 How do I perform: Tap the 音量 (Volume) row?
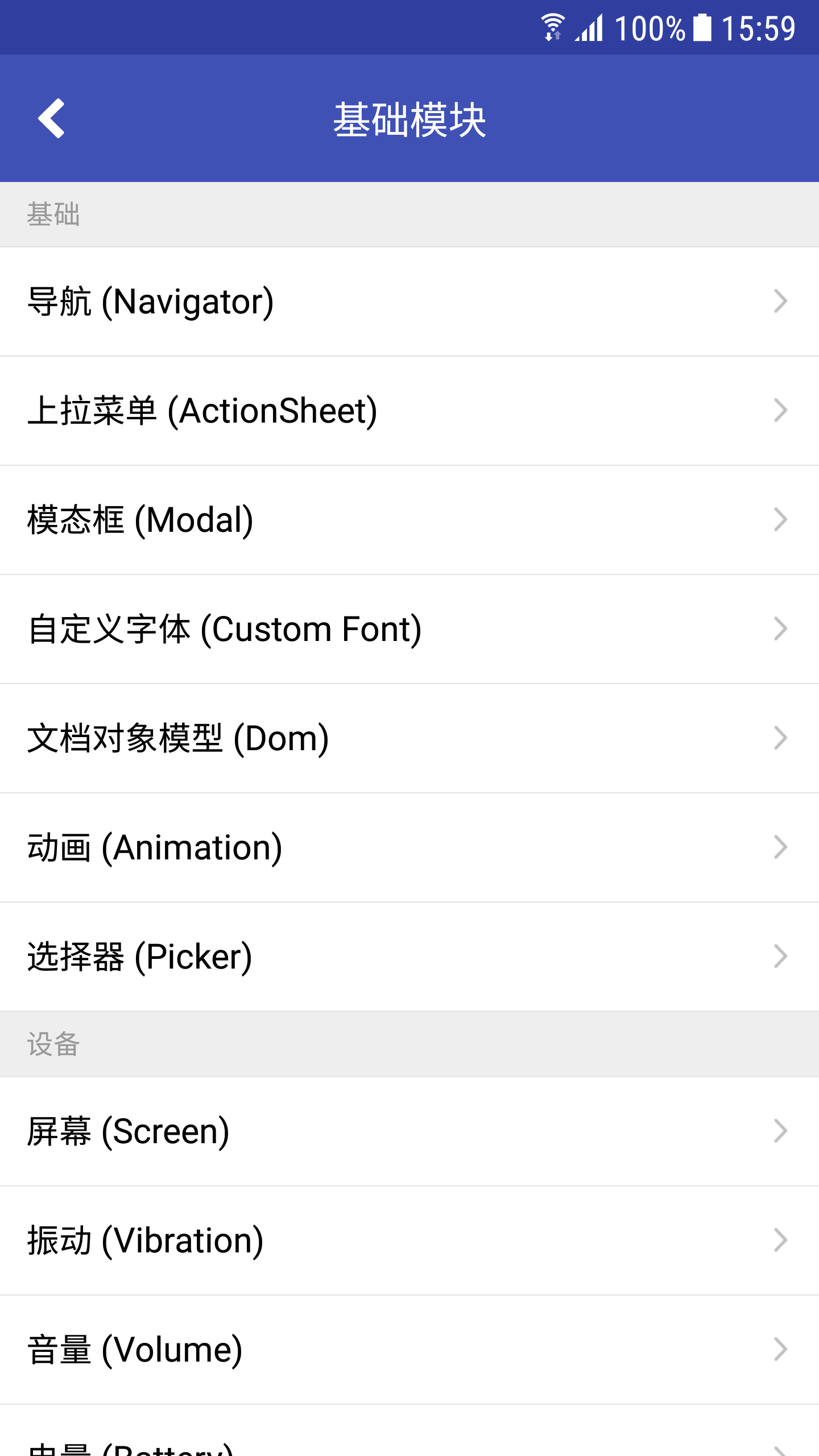click(409, 1350)
